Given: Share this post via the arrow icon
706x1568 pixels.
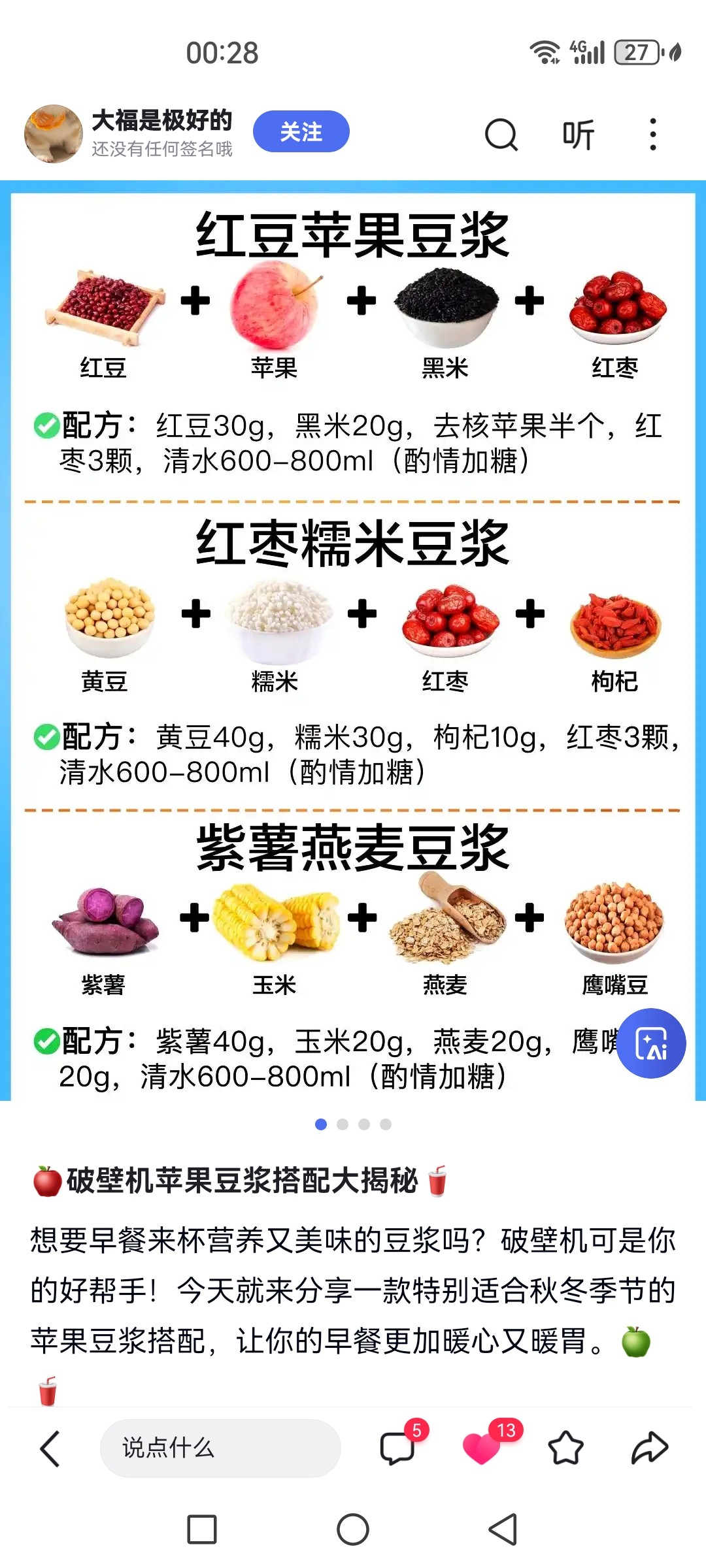Looking at the screenshot, I should (650, 1448).
